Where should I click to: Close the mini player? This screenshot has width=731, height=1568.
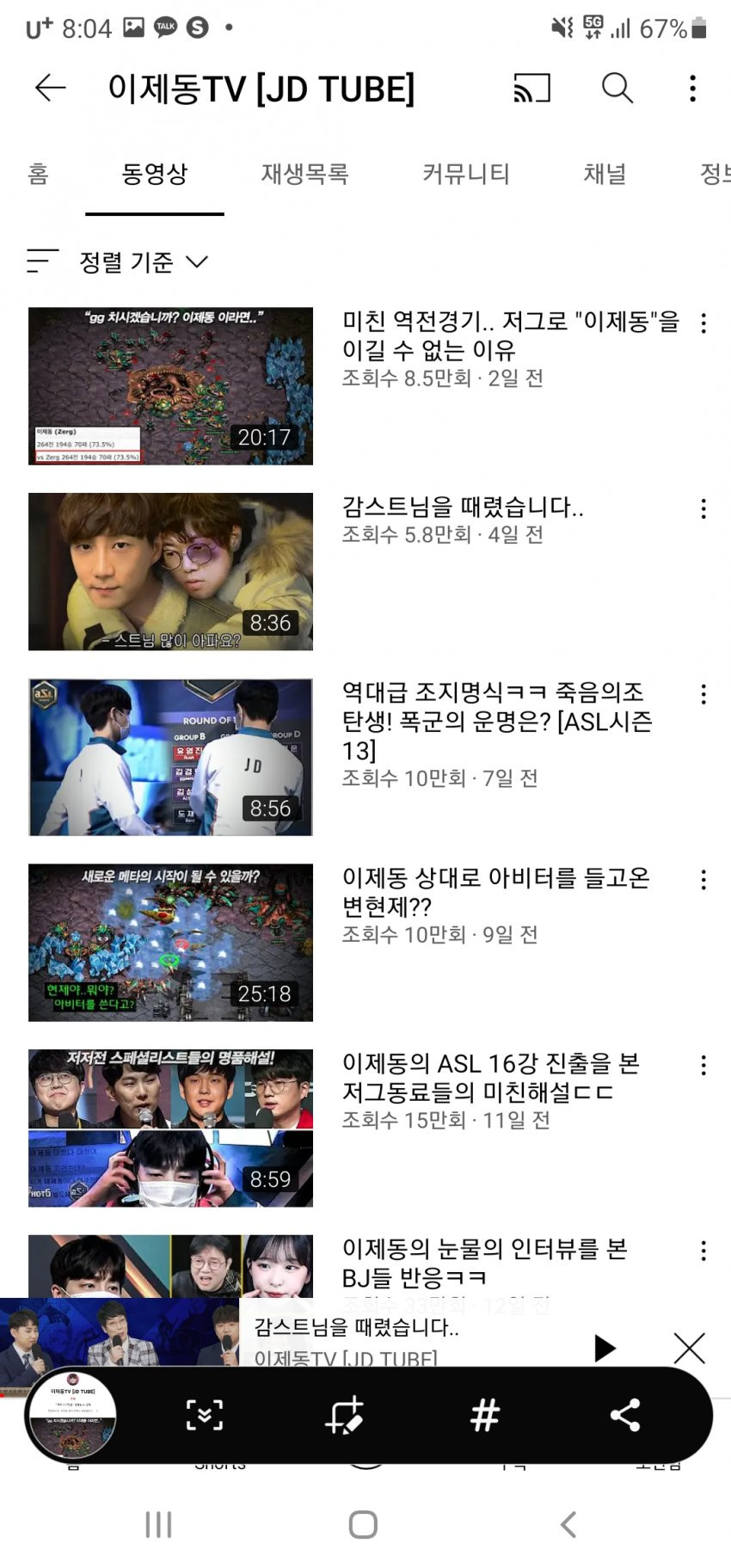point(689,1348)
